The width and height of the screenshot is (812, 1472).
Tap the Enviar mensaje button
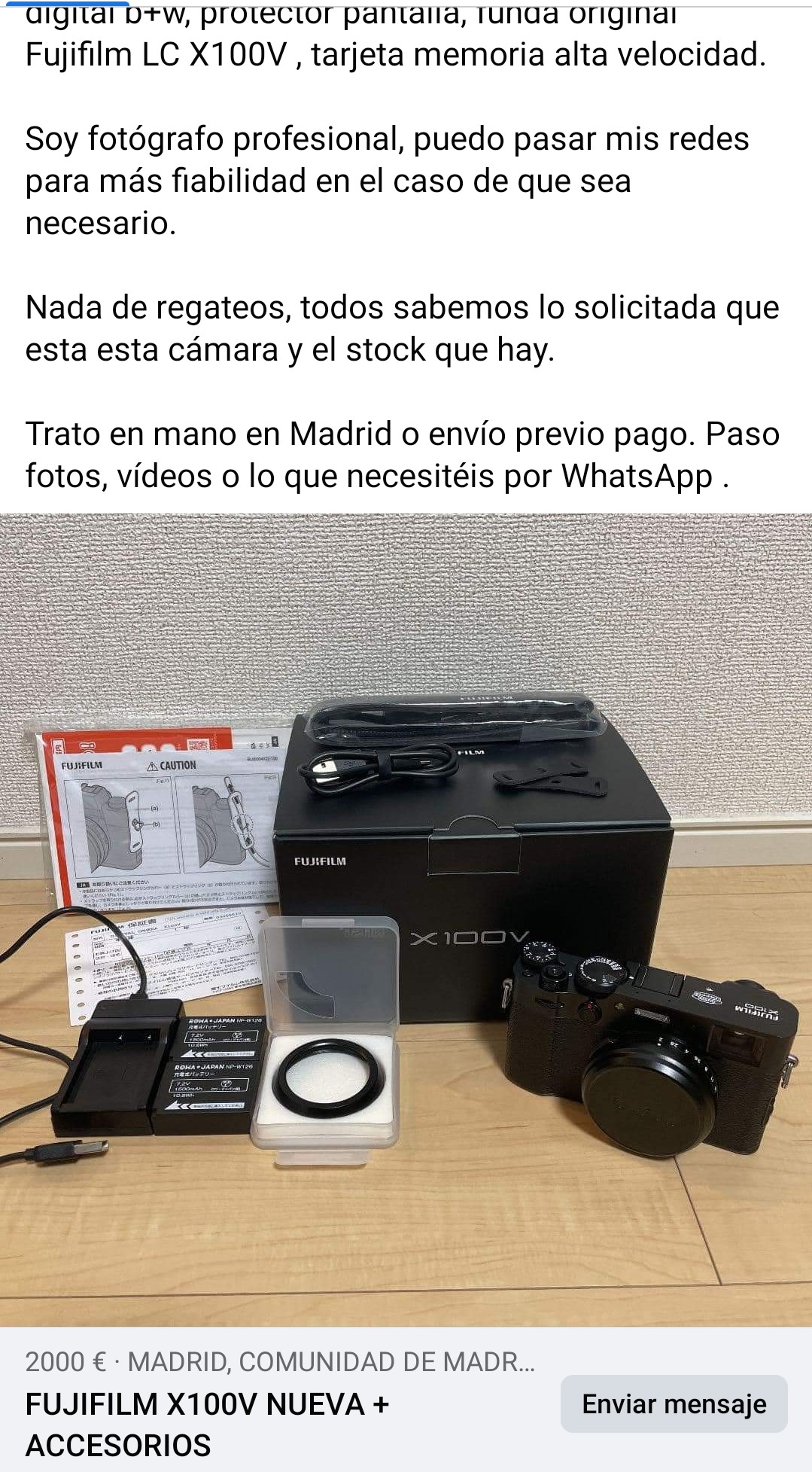(x=674, y=1404)
